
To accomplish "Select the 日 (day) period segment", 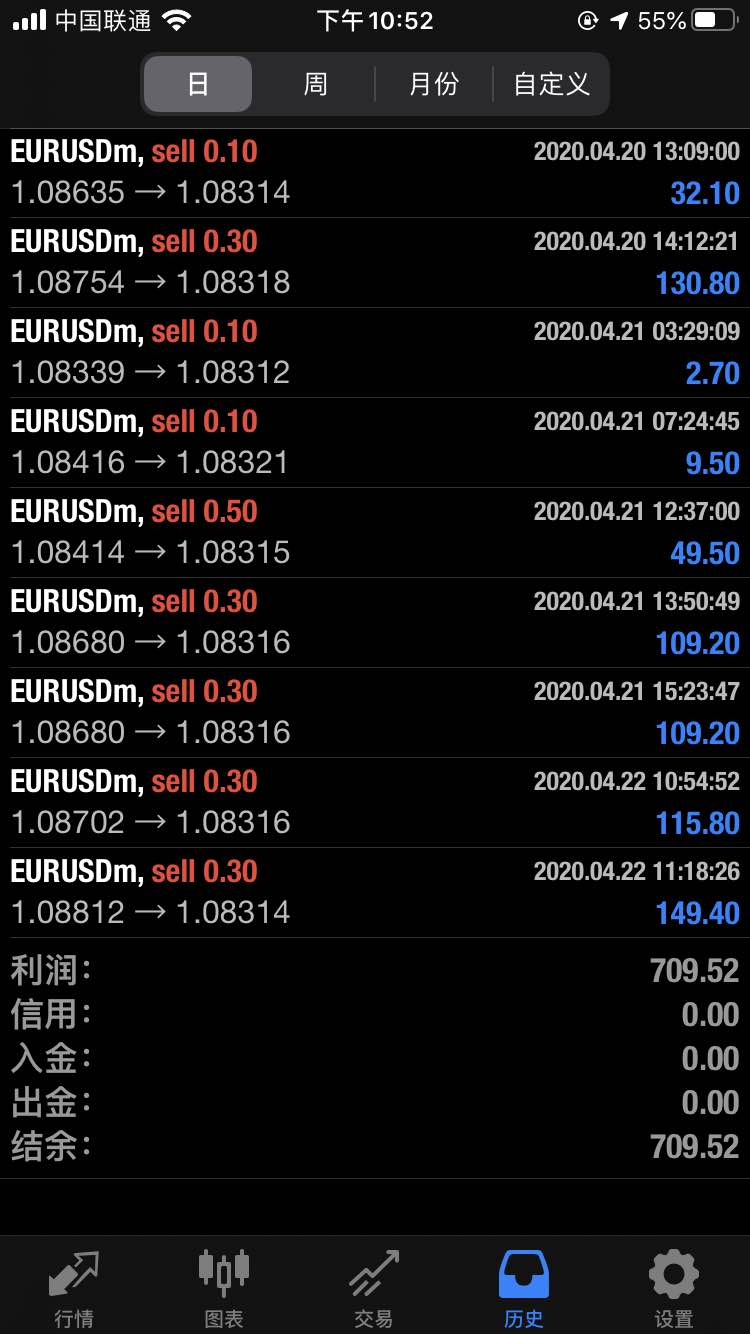I will [198, 84].
